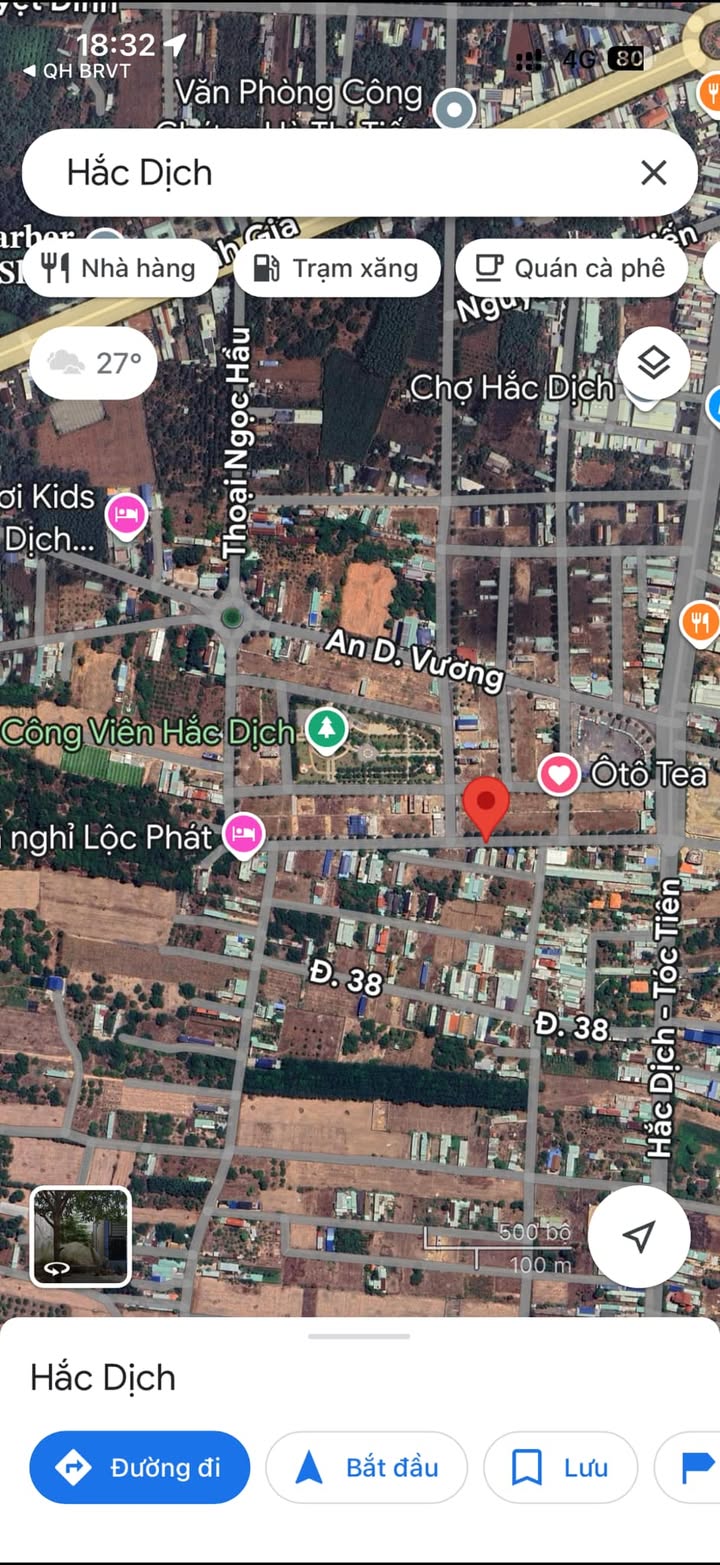720x1565 pixels.
Task: Choose the Quán cà phê chip
Action: coord(571,268)
